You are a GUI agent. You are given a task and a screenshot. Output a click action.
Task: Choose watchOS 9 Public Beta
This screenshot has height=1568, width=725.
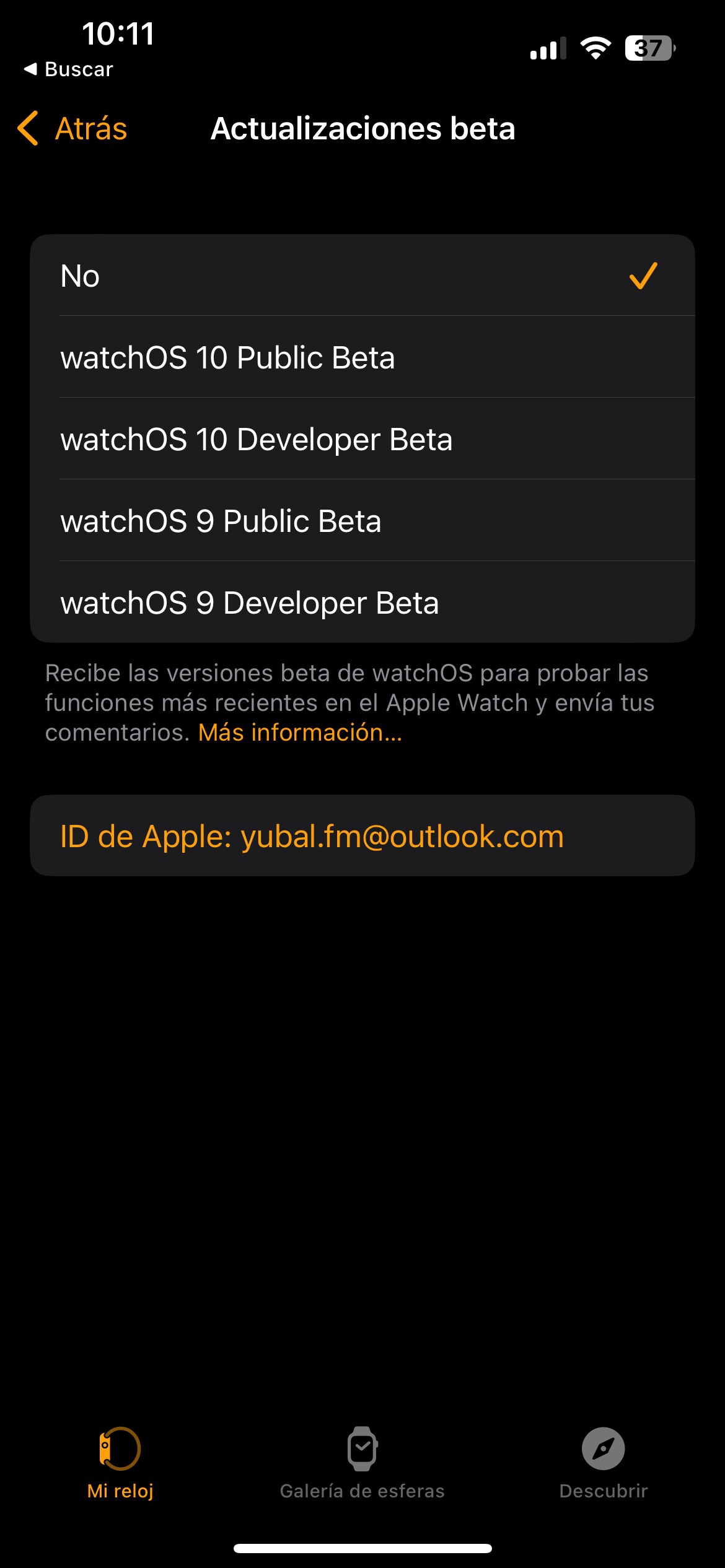click(x=221, y=521)
